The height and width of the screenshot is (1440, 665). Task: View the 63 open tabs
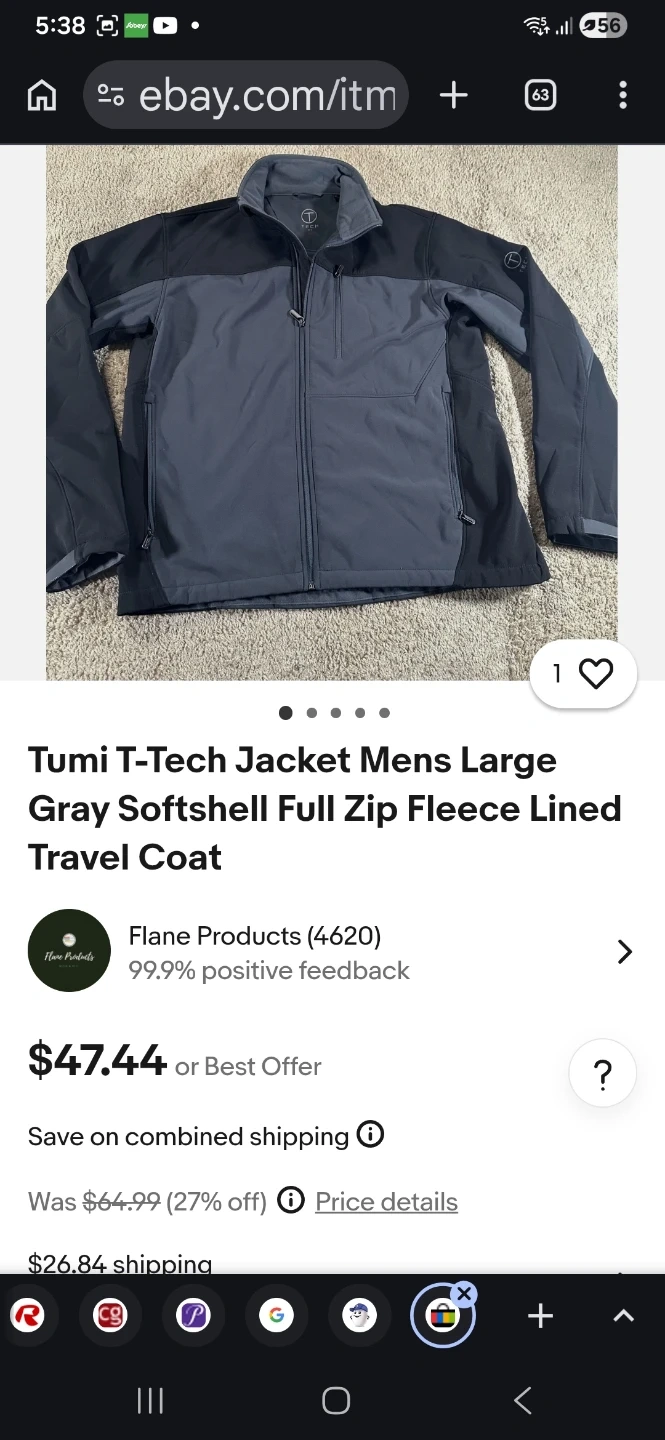pos(540,95)
